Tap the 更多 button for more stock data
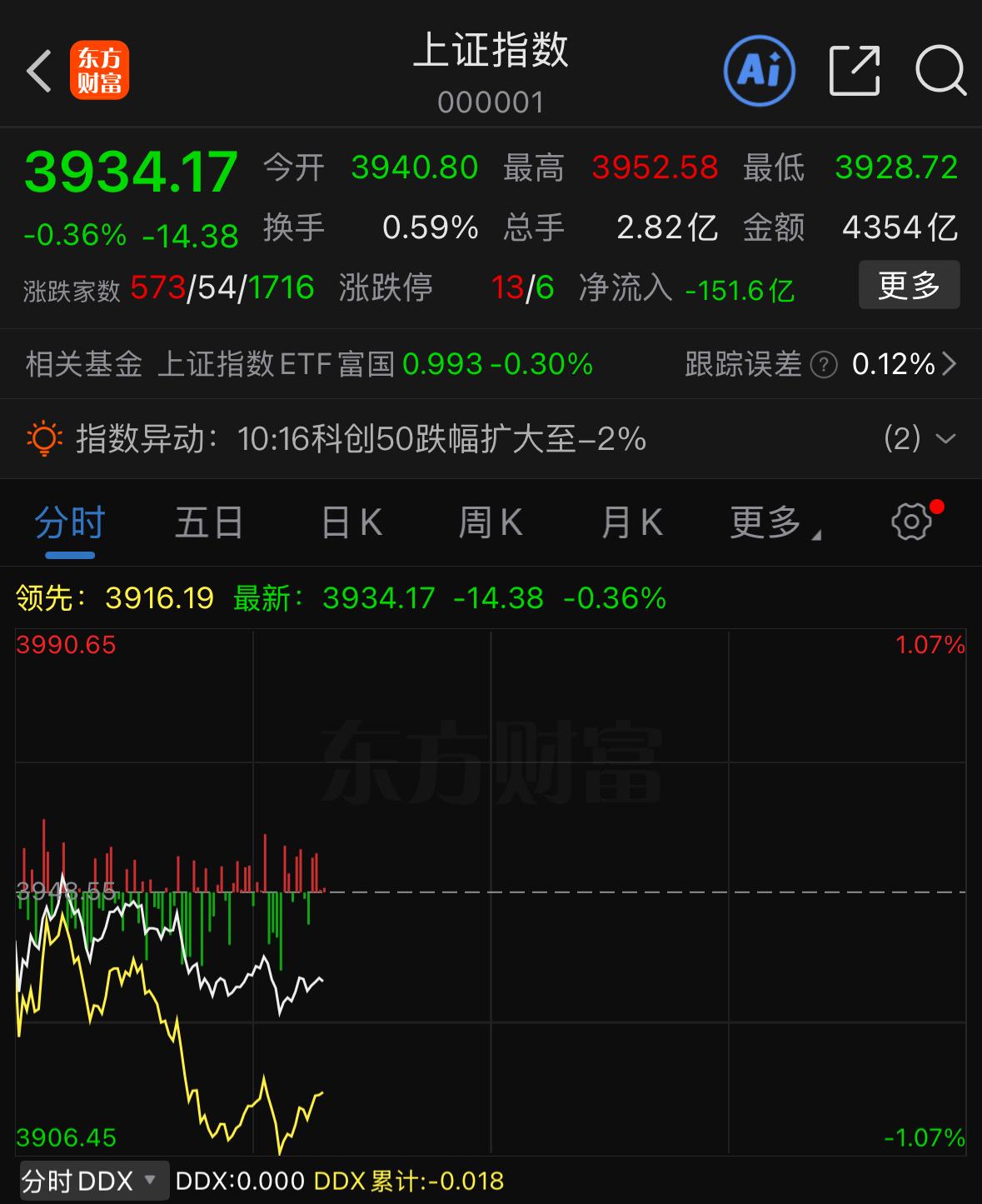This screenshot has width=982, height=1204. click(910, 284)
